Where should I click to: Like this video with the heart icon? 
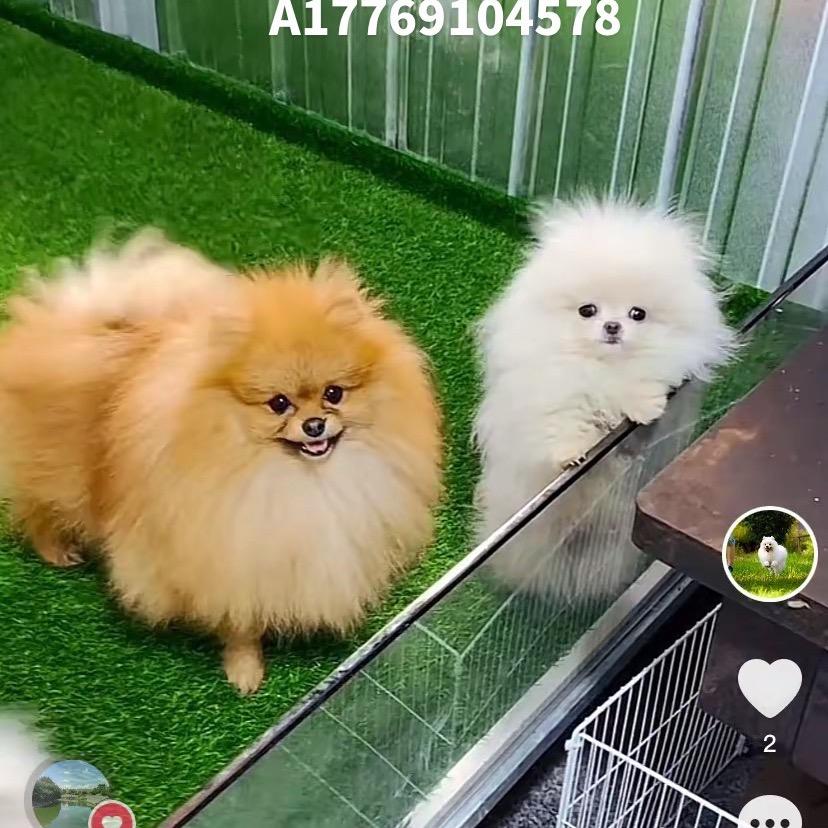pyautogui.click(x=769, y=687)
